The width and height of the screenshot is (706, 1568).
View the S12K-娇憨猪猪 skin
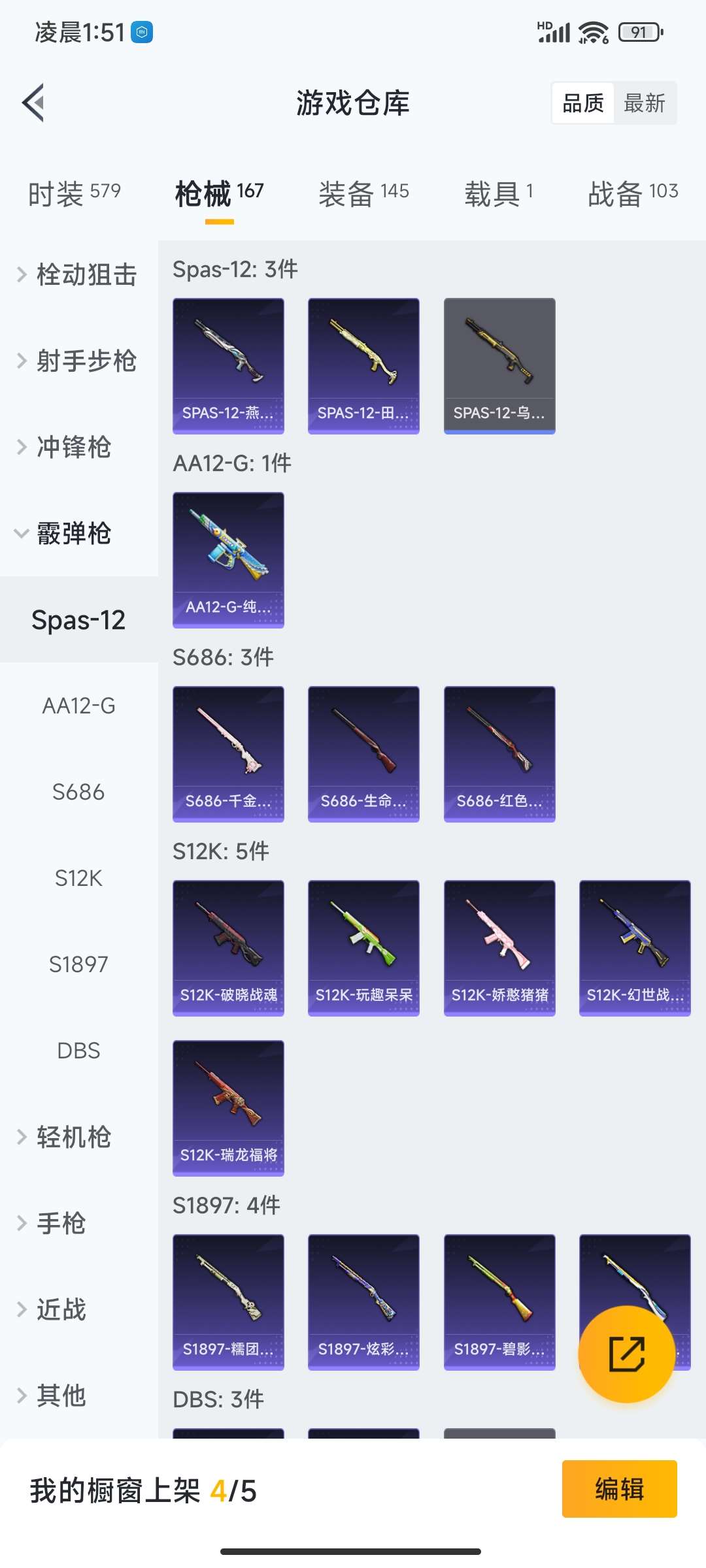point(499,948)
